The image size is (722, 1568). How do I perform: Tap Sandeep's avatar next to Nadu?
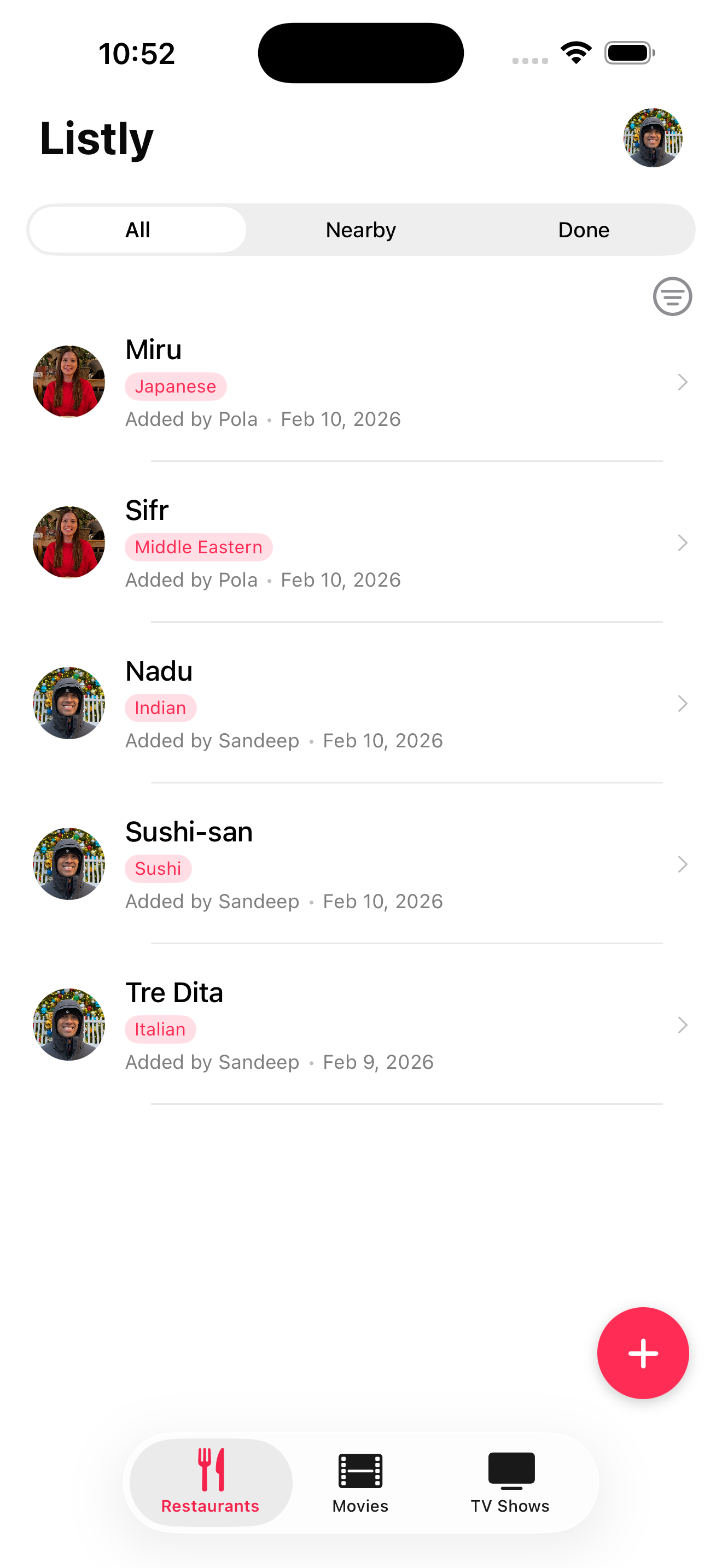point(68,703)
